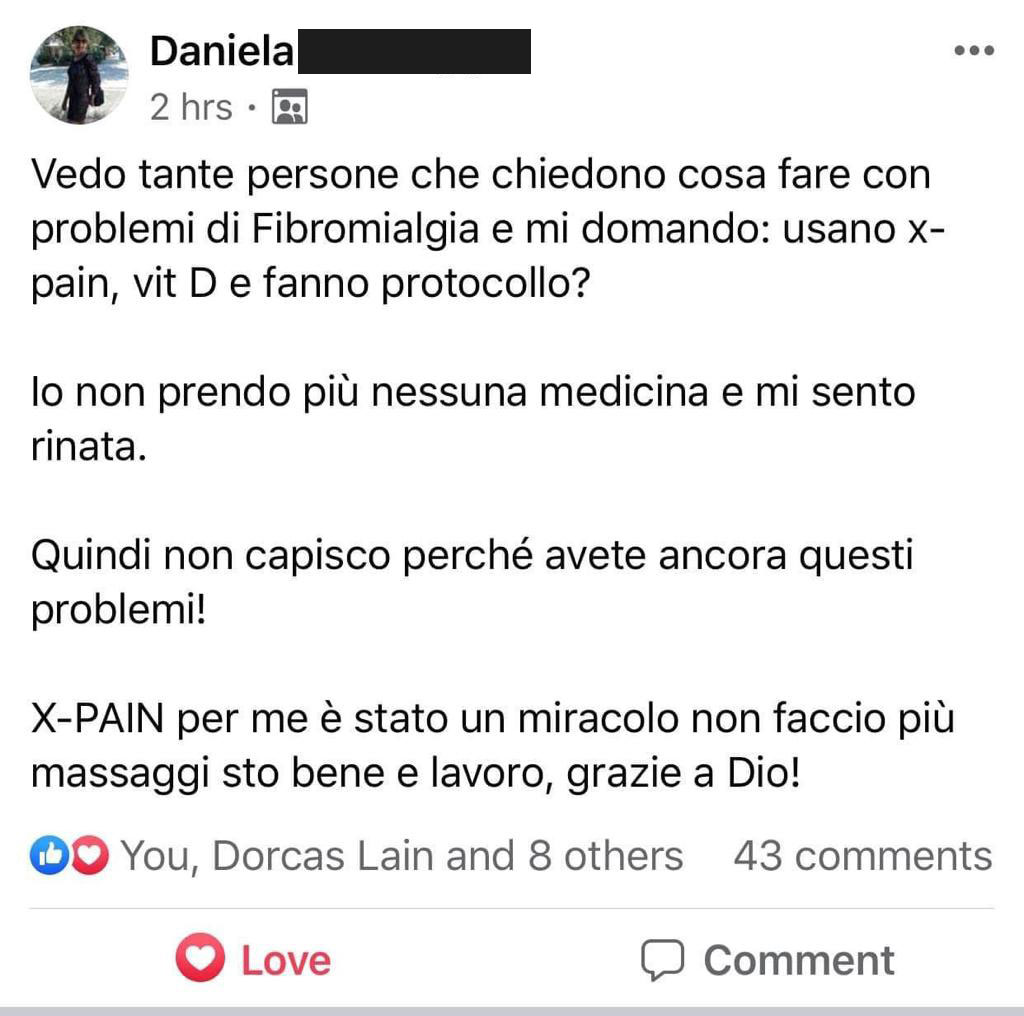See who reacted to the post

(400, 856)
